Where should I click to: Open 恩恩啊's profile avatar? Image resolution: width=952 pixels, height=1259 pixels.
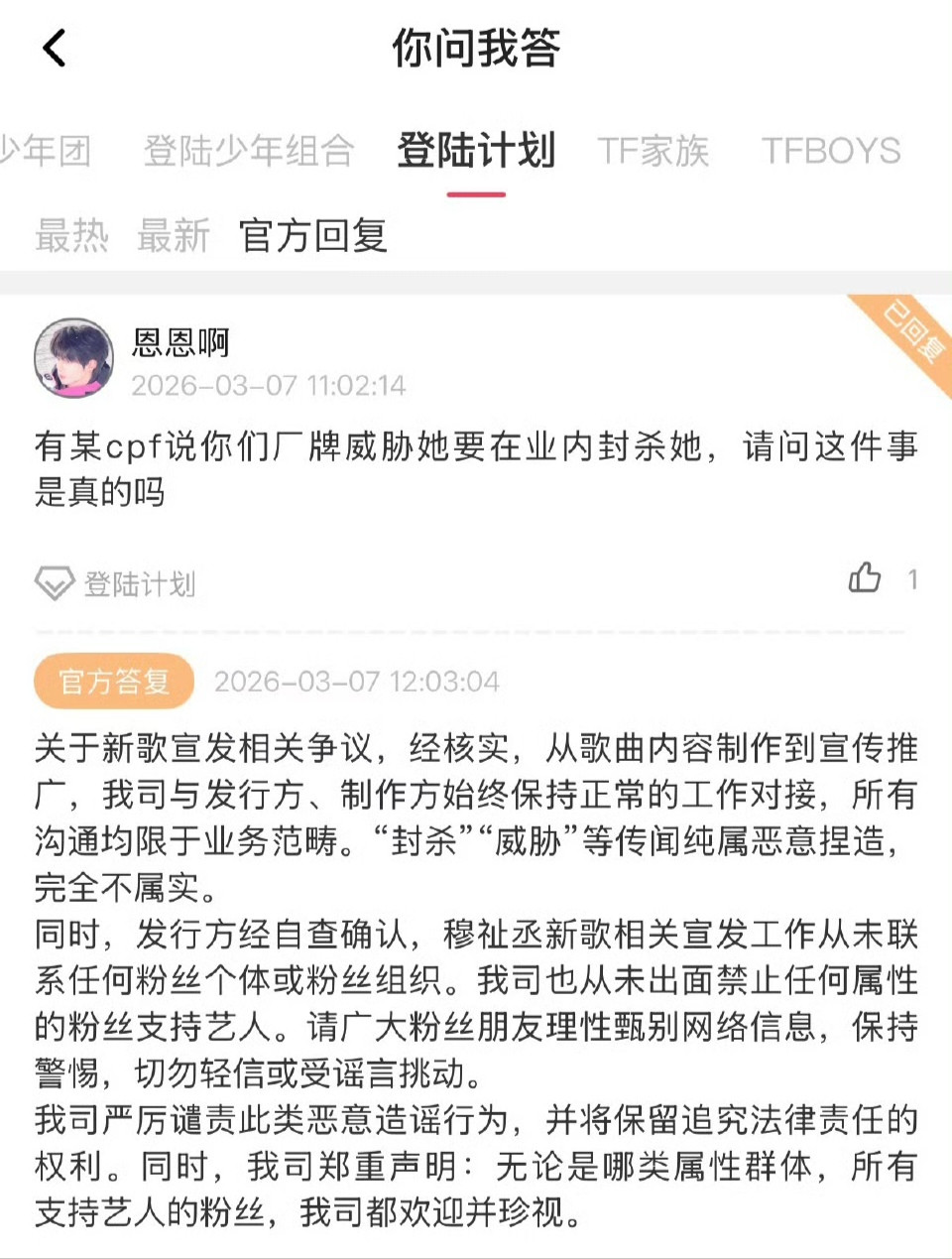(73, 358)
